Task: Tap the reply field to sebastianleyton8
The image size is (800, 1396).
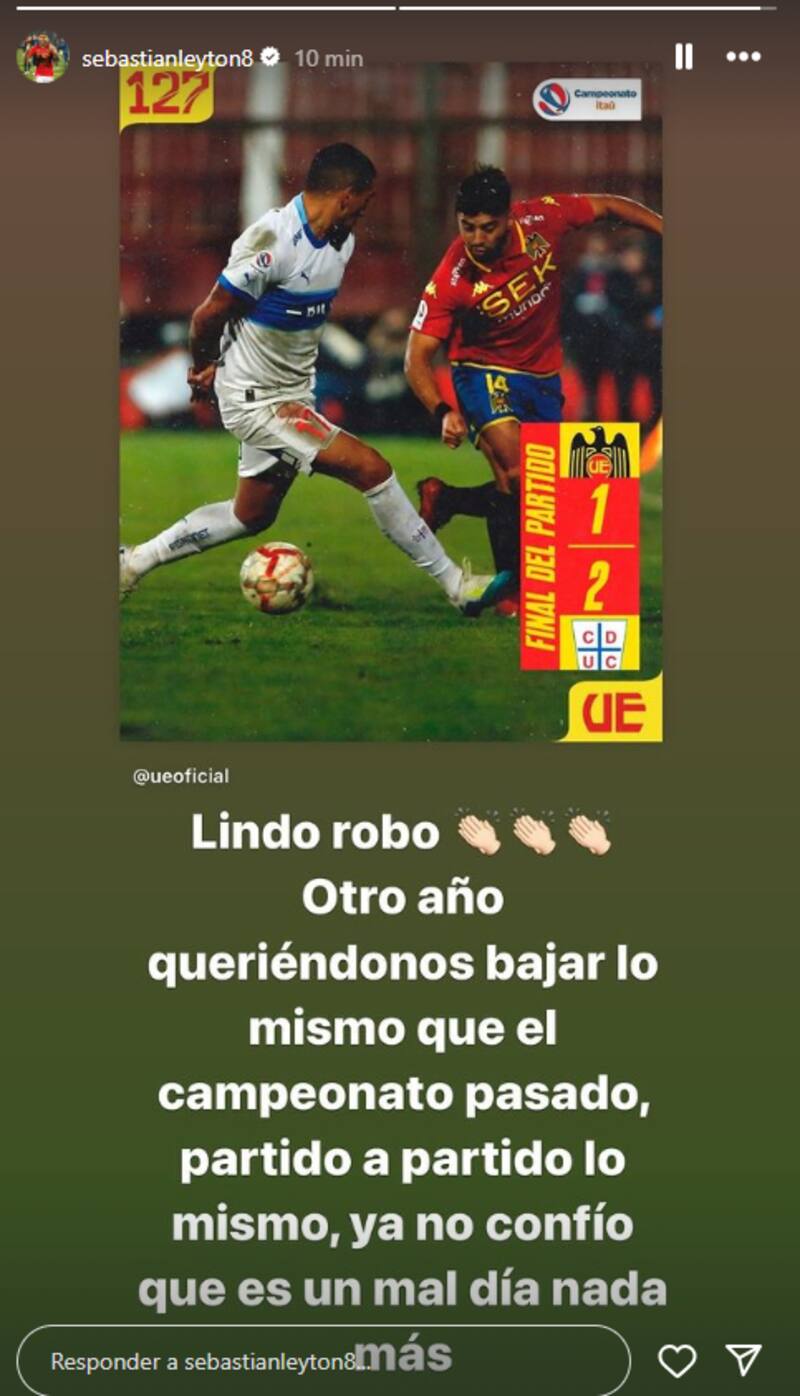Action: [x=322, y=1360]
